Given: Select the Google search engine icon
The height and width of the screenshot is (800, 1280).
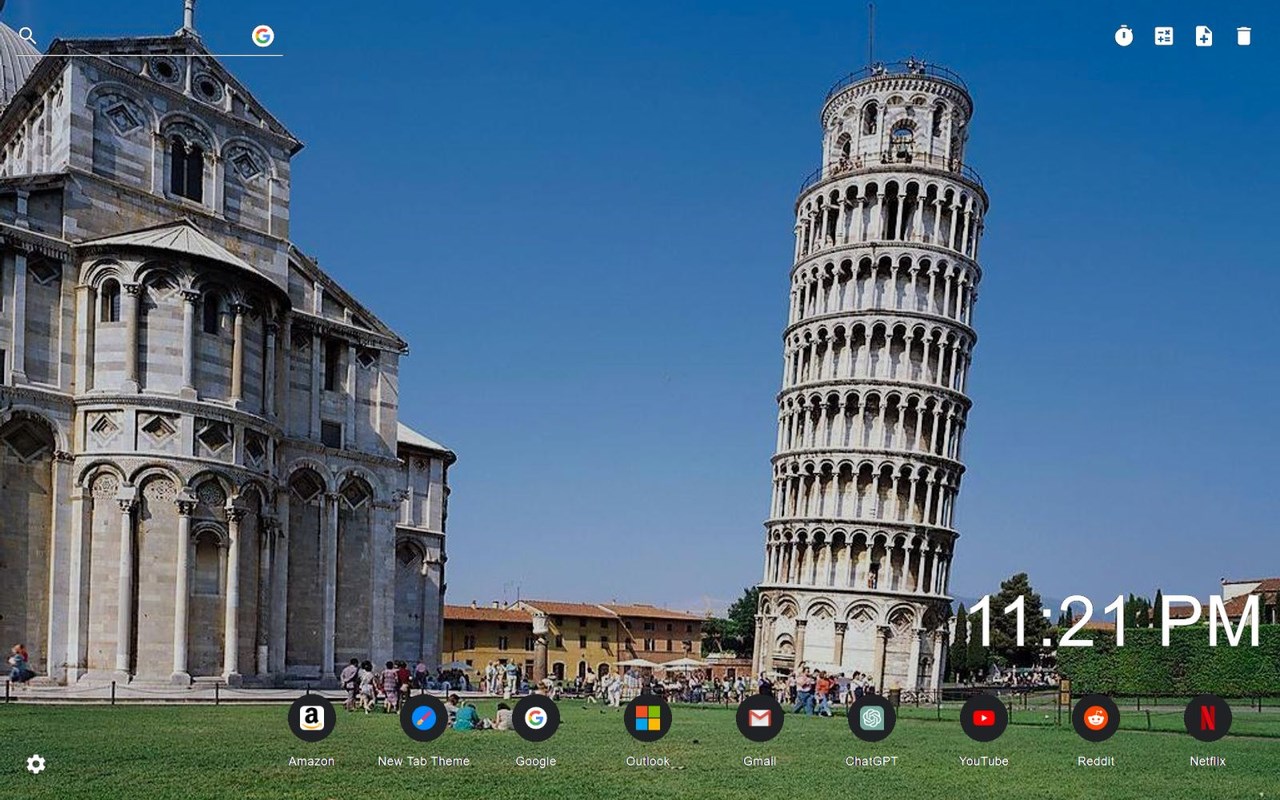Looking at the screenshot, I should tap(263, 36).
